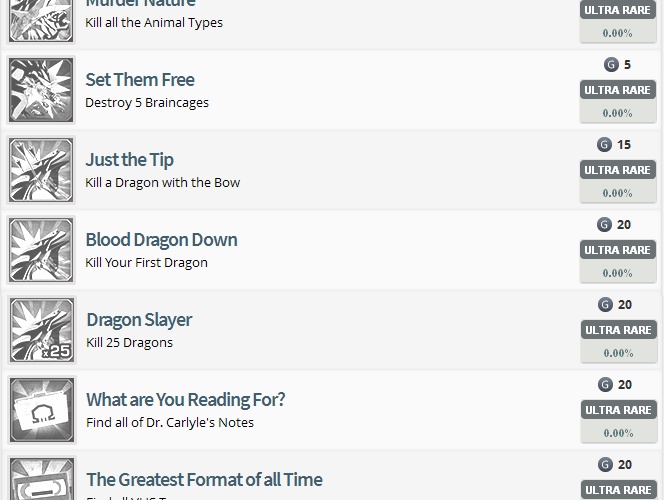This screenshot has height=500, width=664.
Task: Open The Greatest Format of all Time
Action: [204, 480]
